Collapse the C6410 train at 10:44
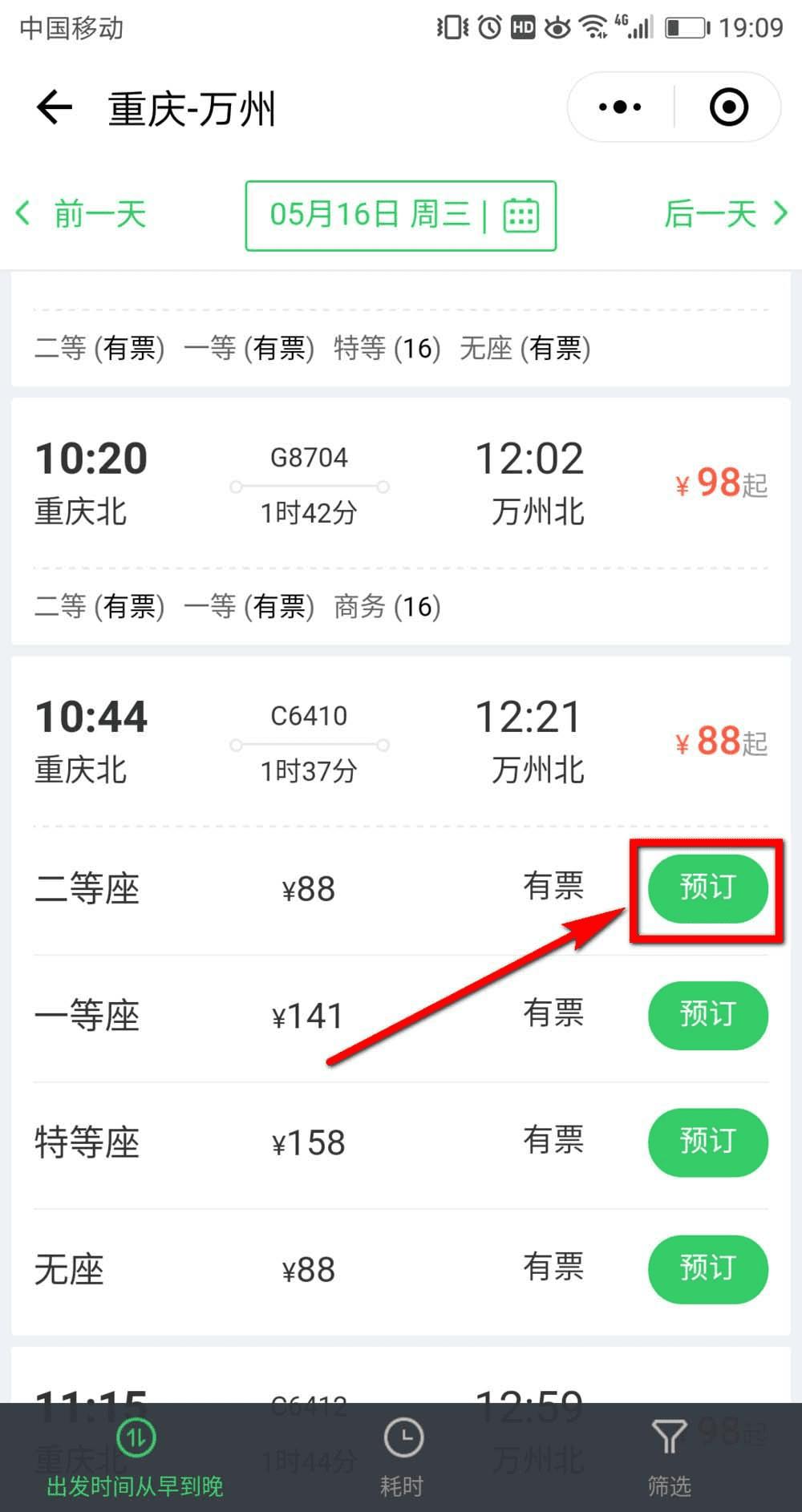This screenshot has height=1512, width=802. [399, 742]
